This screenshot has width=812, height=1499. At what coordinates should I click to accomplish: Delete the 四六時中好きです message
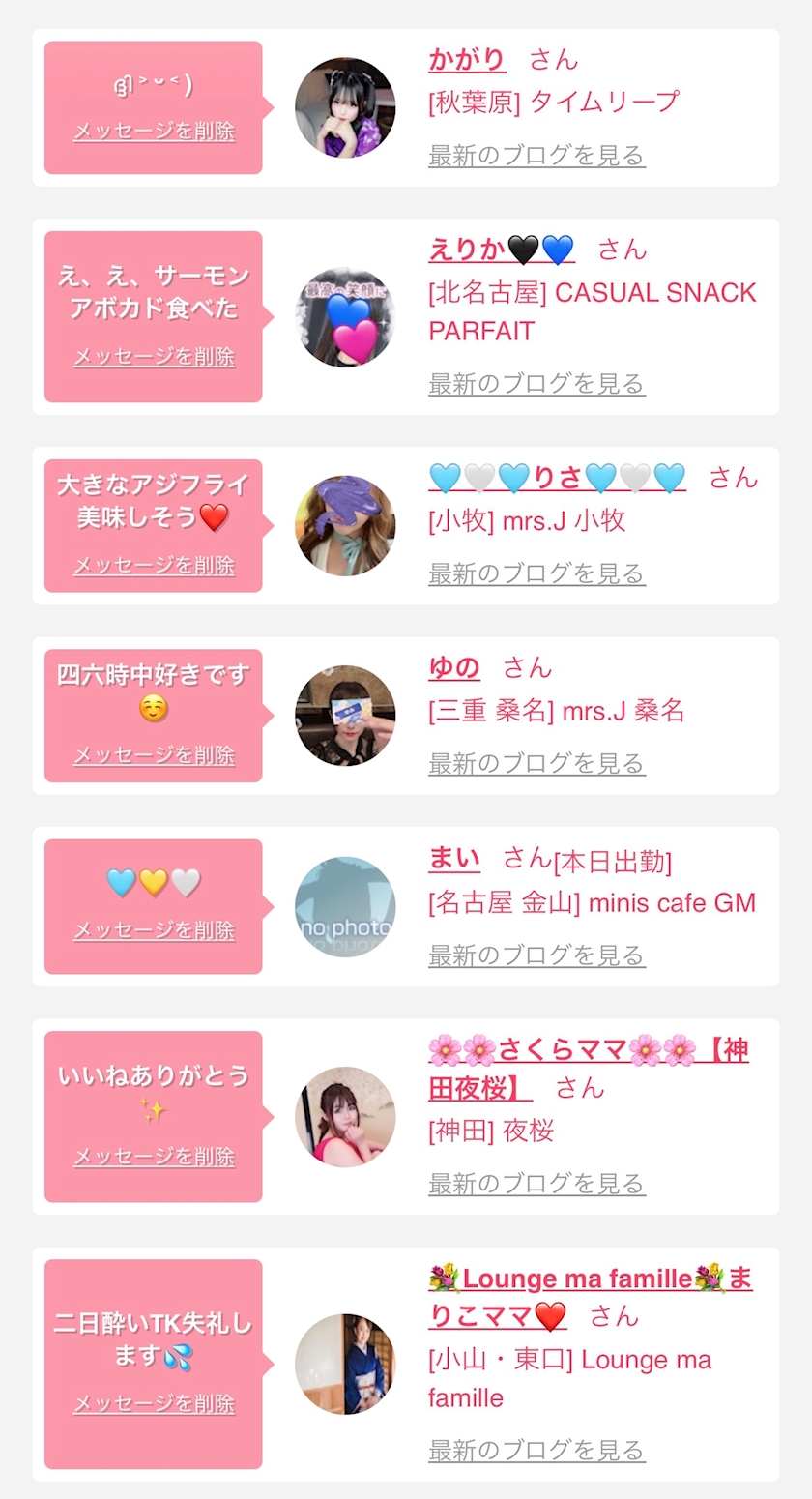(154, 755)
